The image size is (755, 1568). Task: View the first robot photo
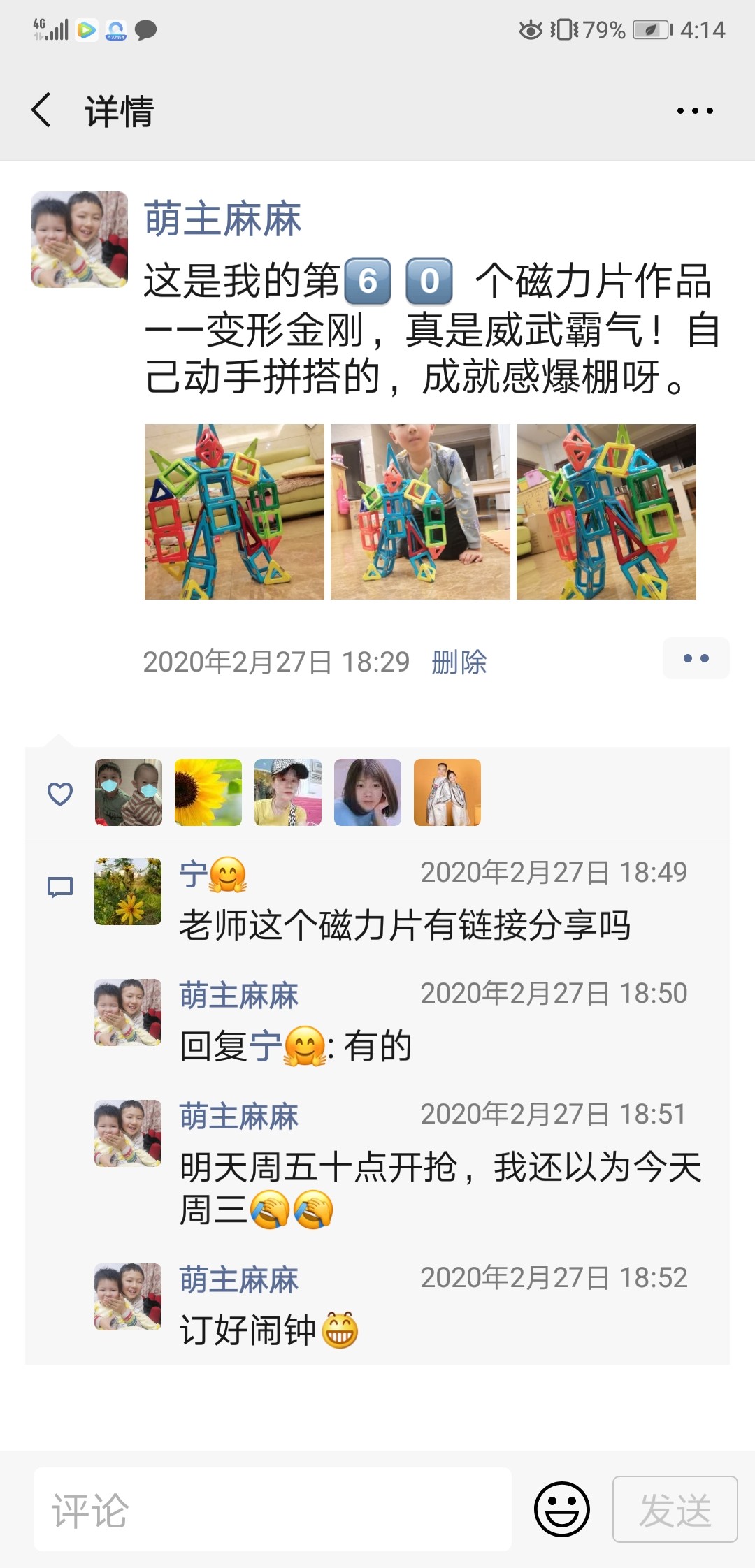(234, 511)
